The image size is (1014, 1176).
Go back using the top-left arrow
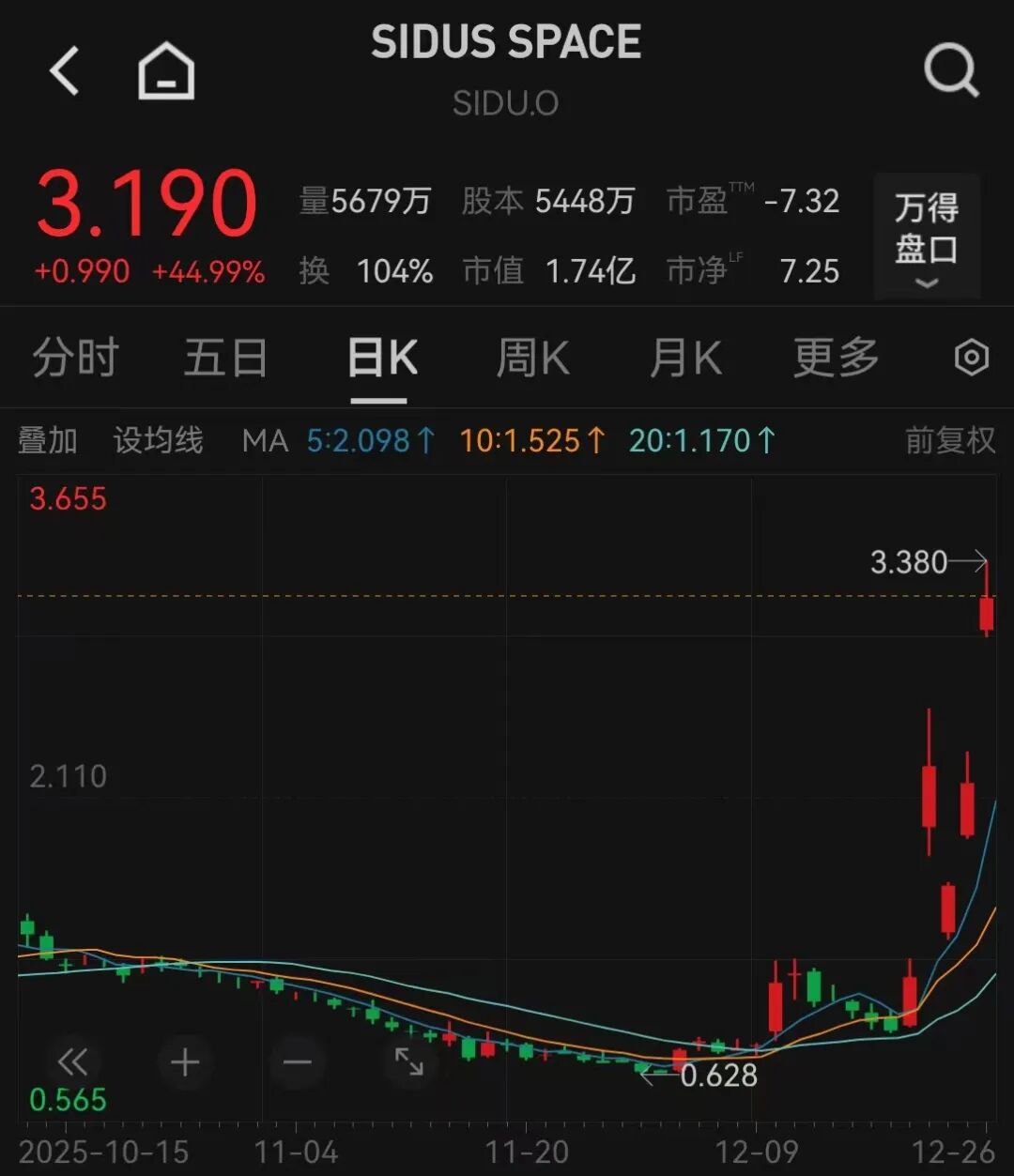[65, 71]
